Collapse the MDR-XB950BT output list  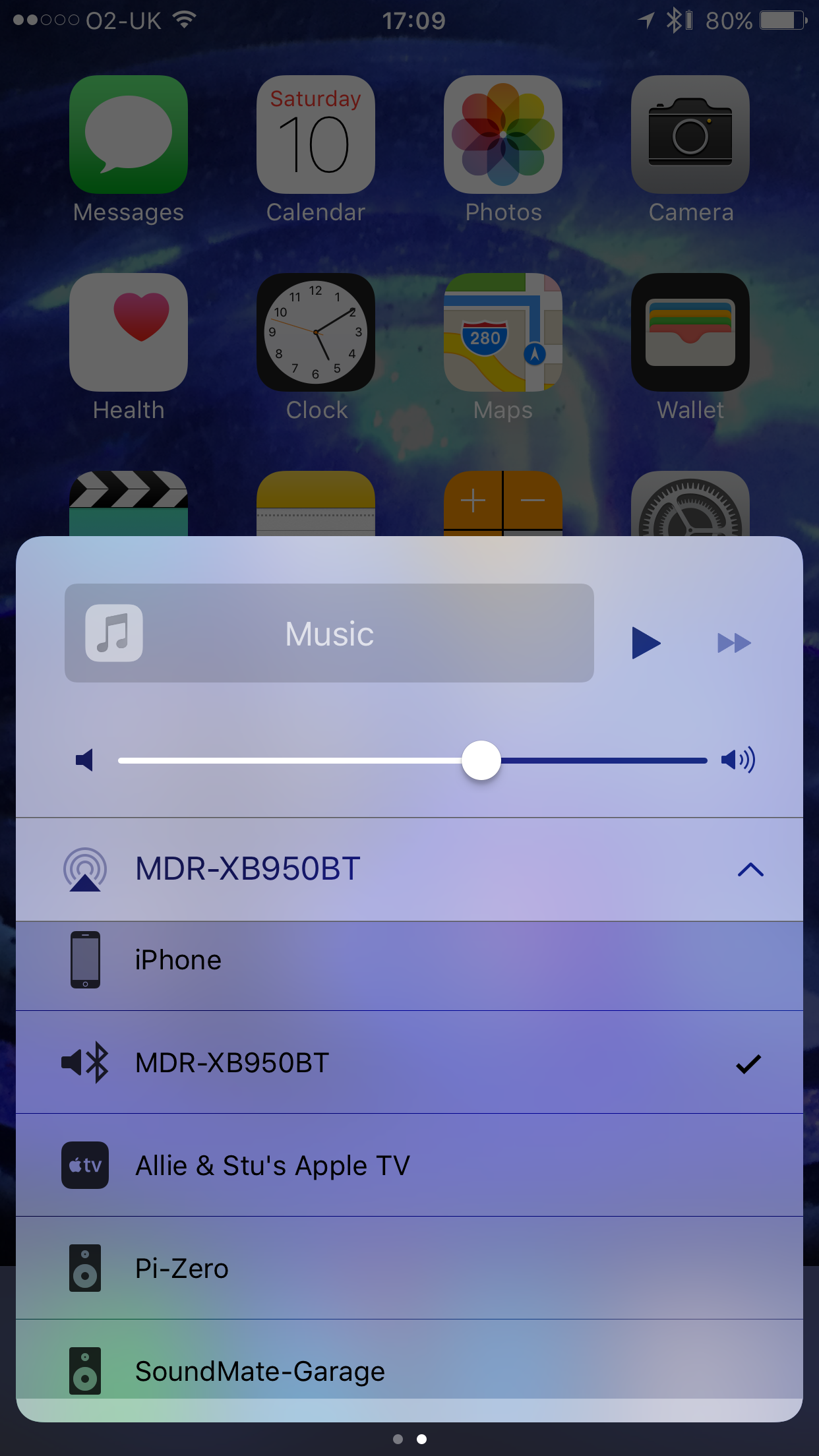pyautogui.click(x=750, y=870)
